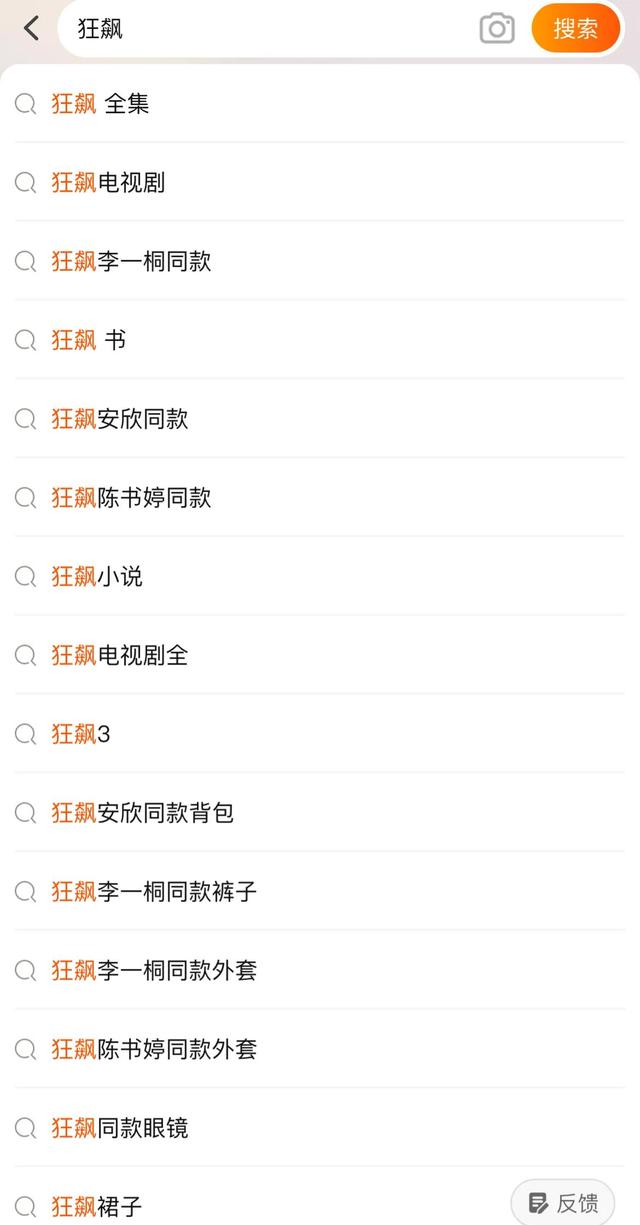Open the 狂飙3 suggestion
This screenshot has height=1225, width=640.
[x=320, y=735]
